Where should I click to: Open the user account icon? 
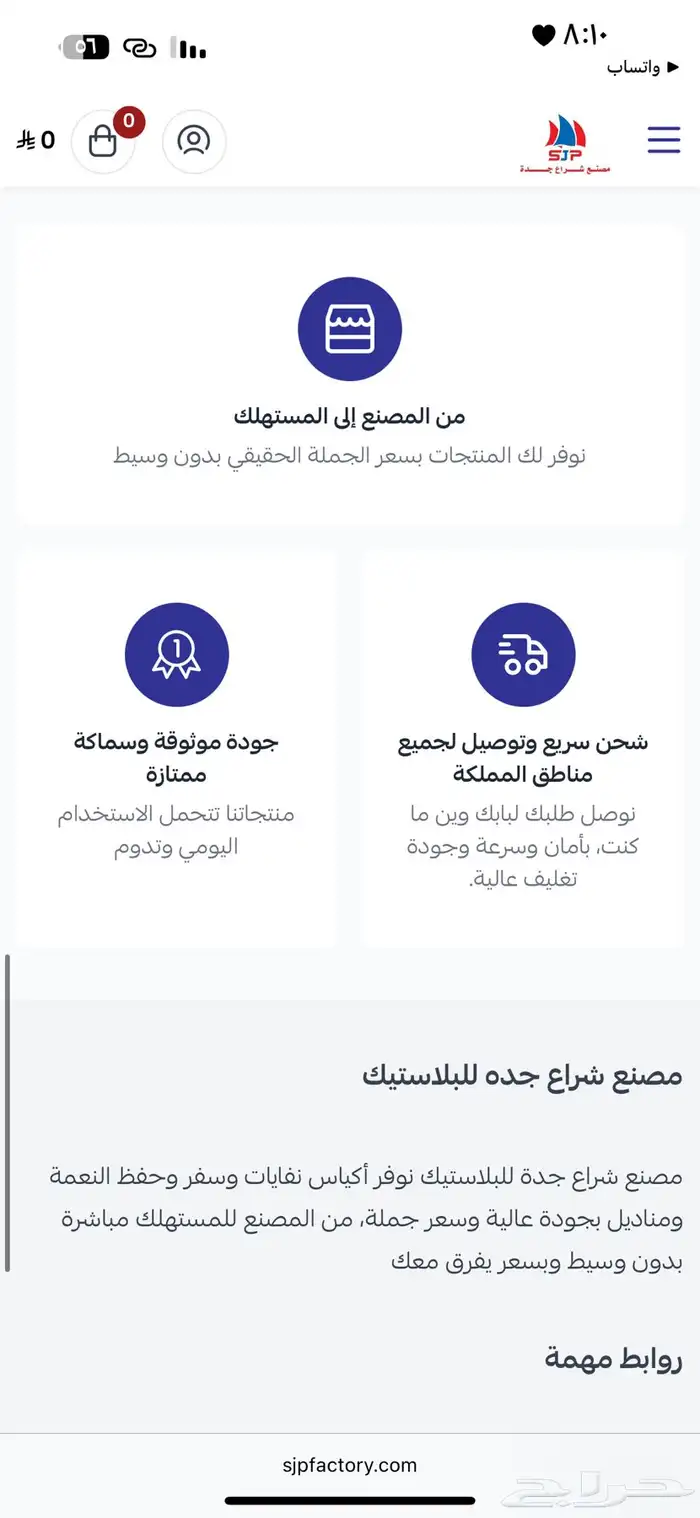194,141
